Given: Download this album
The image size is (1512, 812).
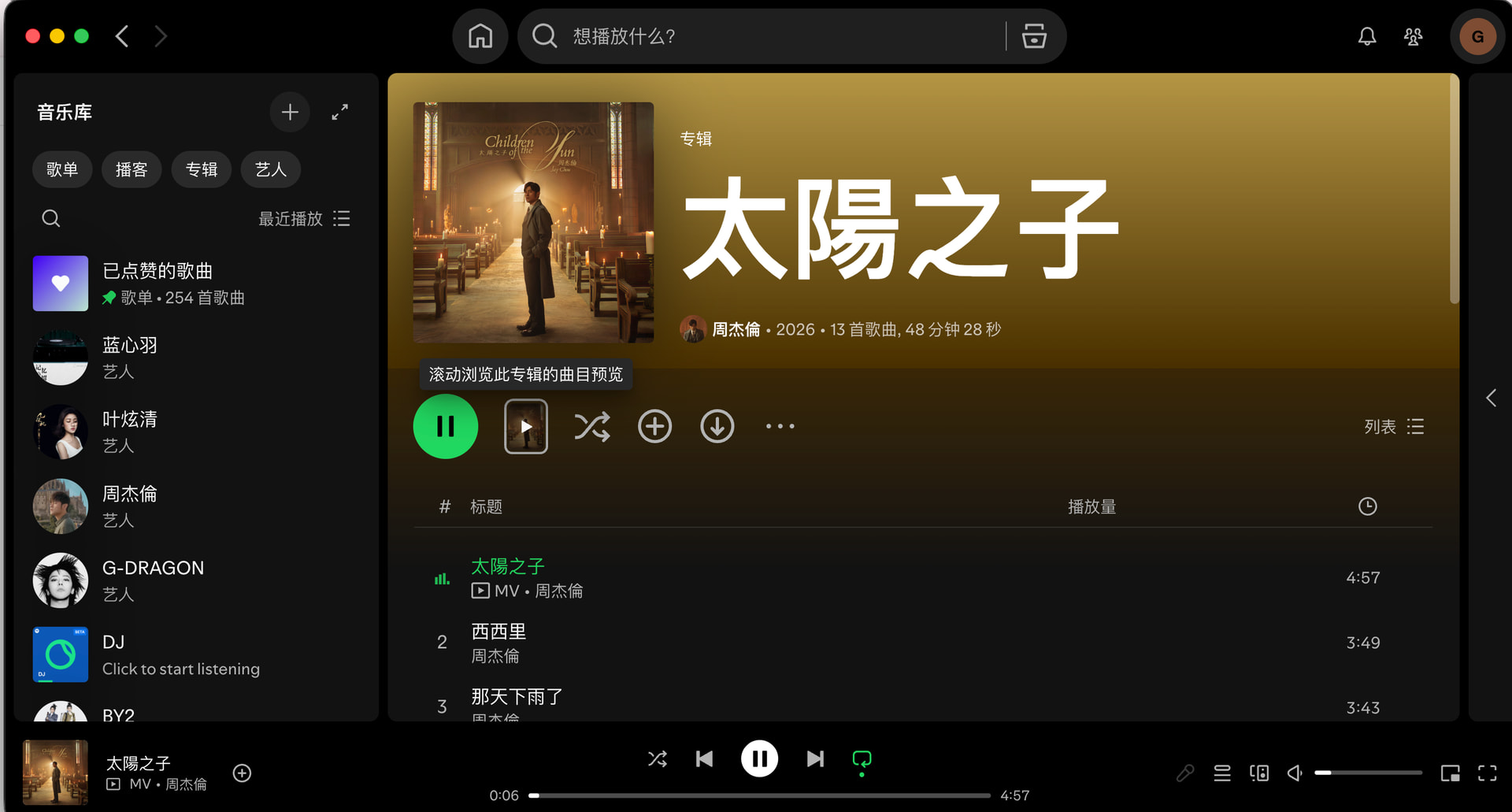Looking at the screenshot, I should pos(717,426).
